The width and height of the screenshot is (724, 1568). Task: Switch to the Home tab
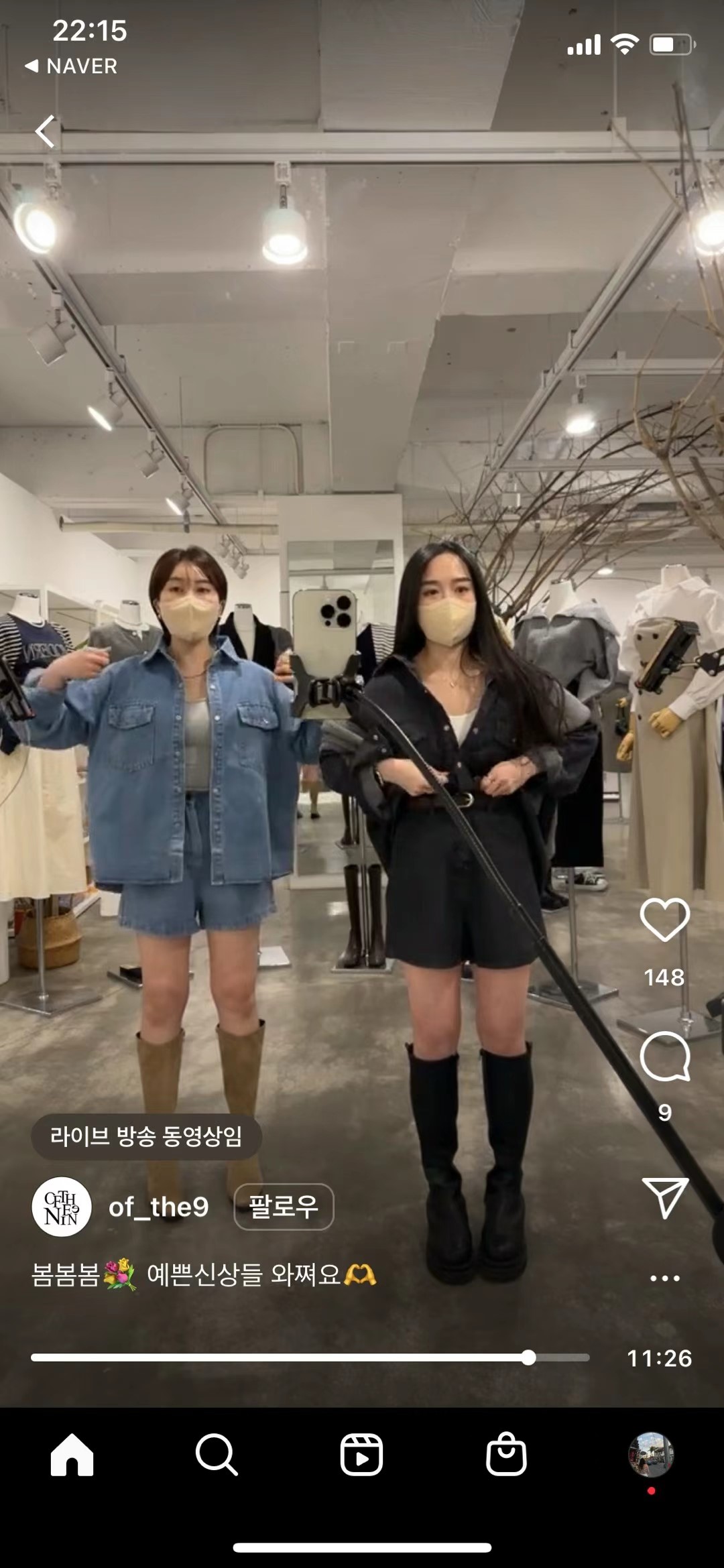coord(72,1455)
